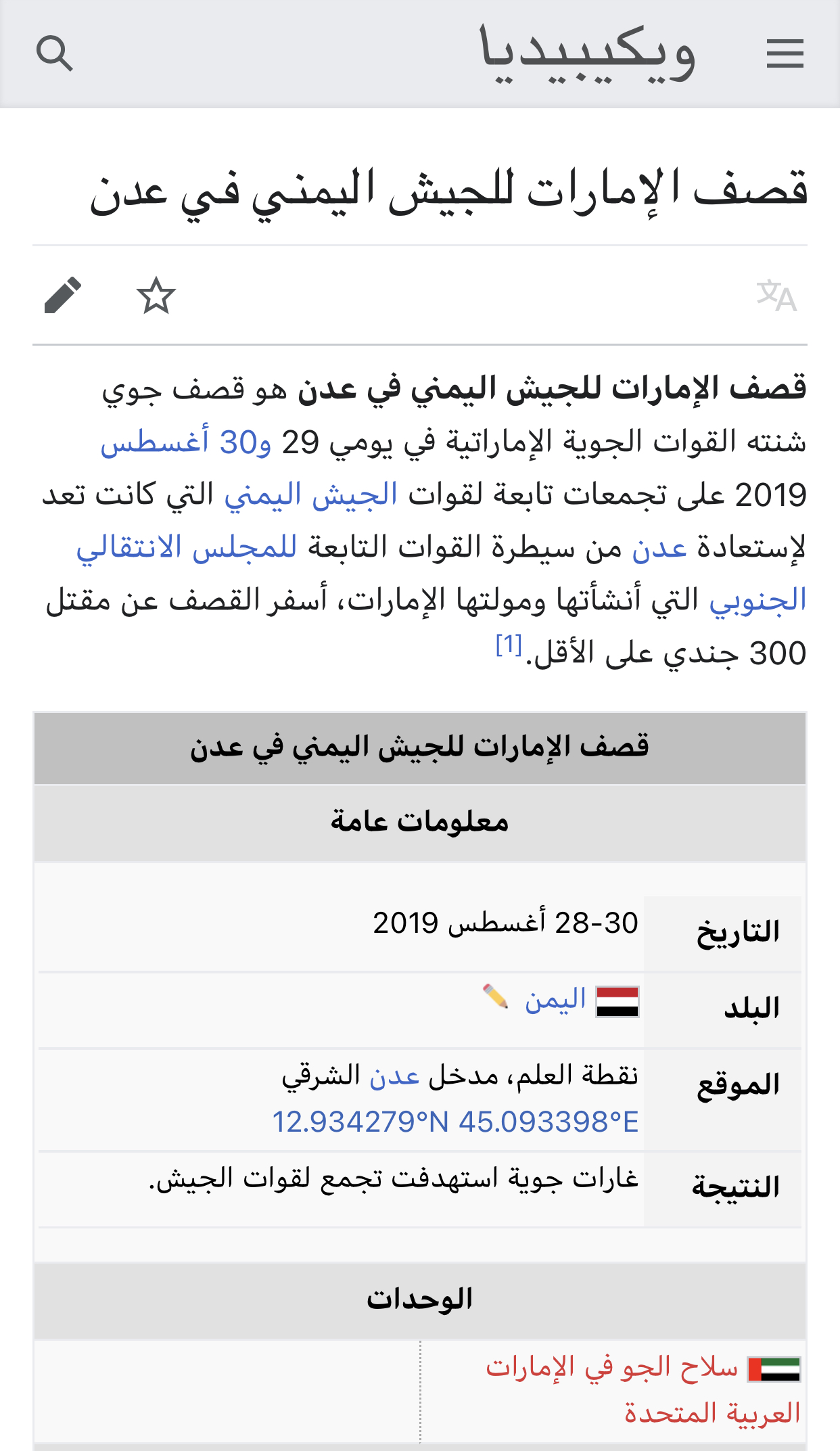This screenshot has width=840, height=1451.
Task: Edit this article with pencil icon
Action: click(63, 296)
